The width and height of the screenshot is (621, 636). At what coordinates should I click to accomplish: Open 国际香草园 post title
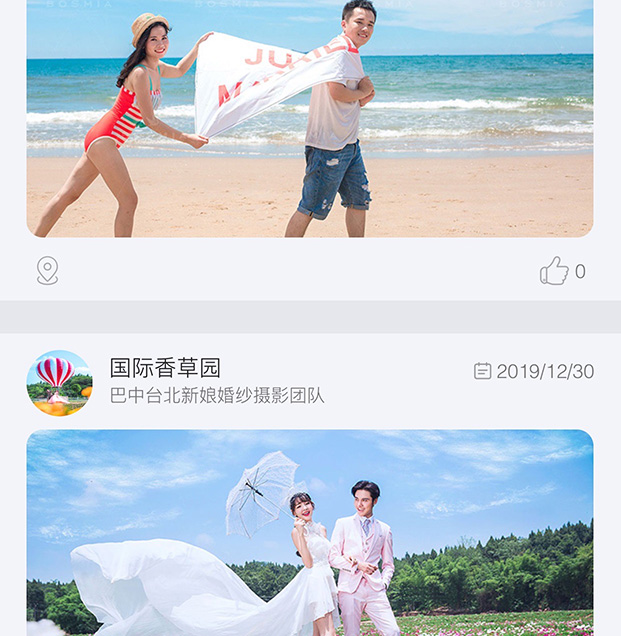pos(165,368)
